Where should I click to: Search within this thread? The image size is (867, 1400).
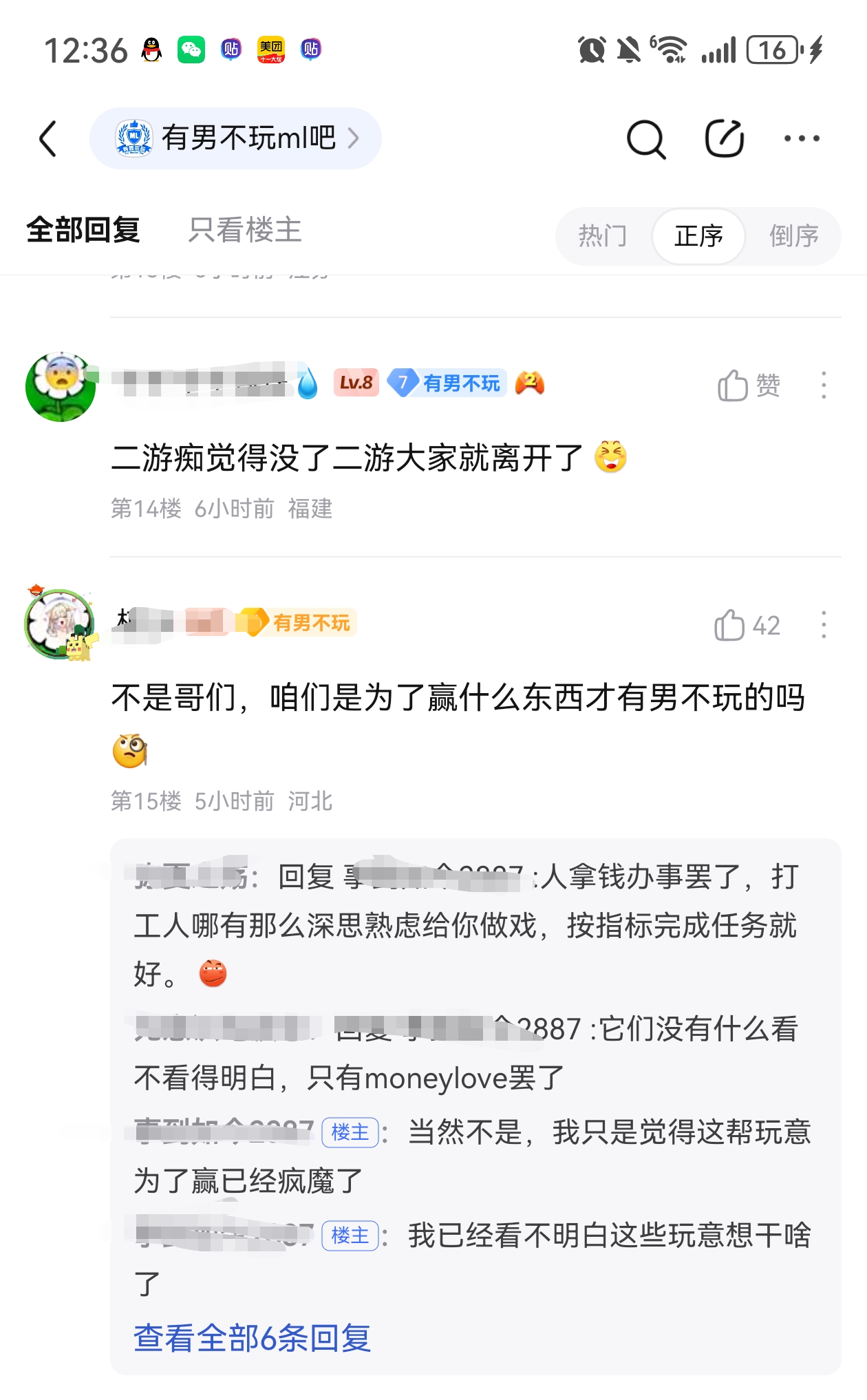pos(645,139)
